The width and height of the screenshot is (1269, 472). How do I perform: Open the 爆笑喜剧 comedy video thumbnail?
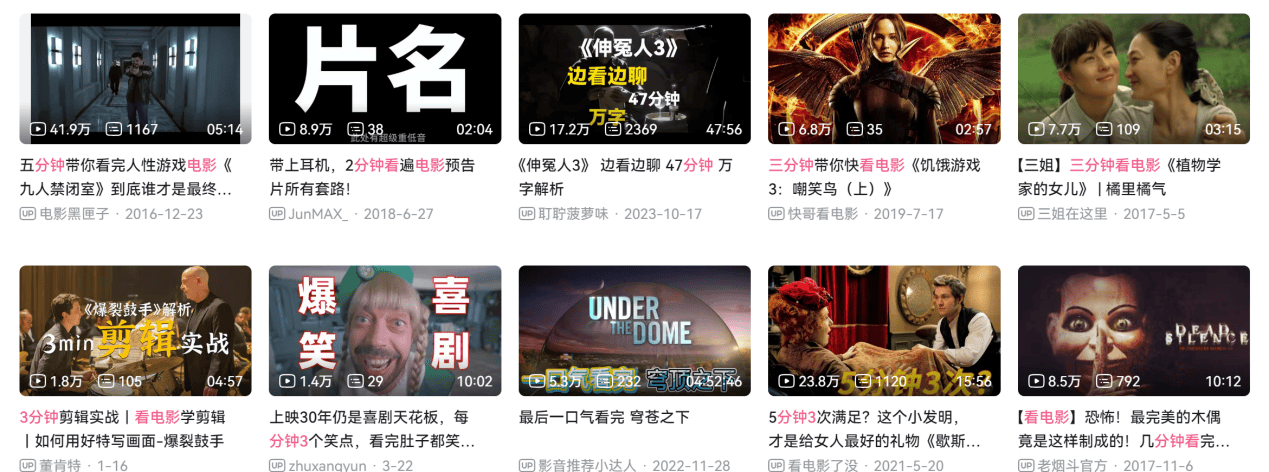pos(385,330)
